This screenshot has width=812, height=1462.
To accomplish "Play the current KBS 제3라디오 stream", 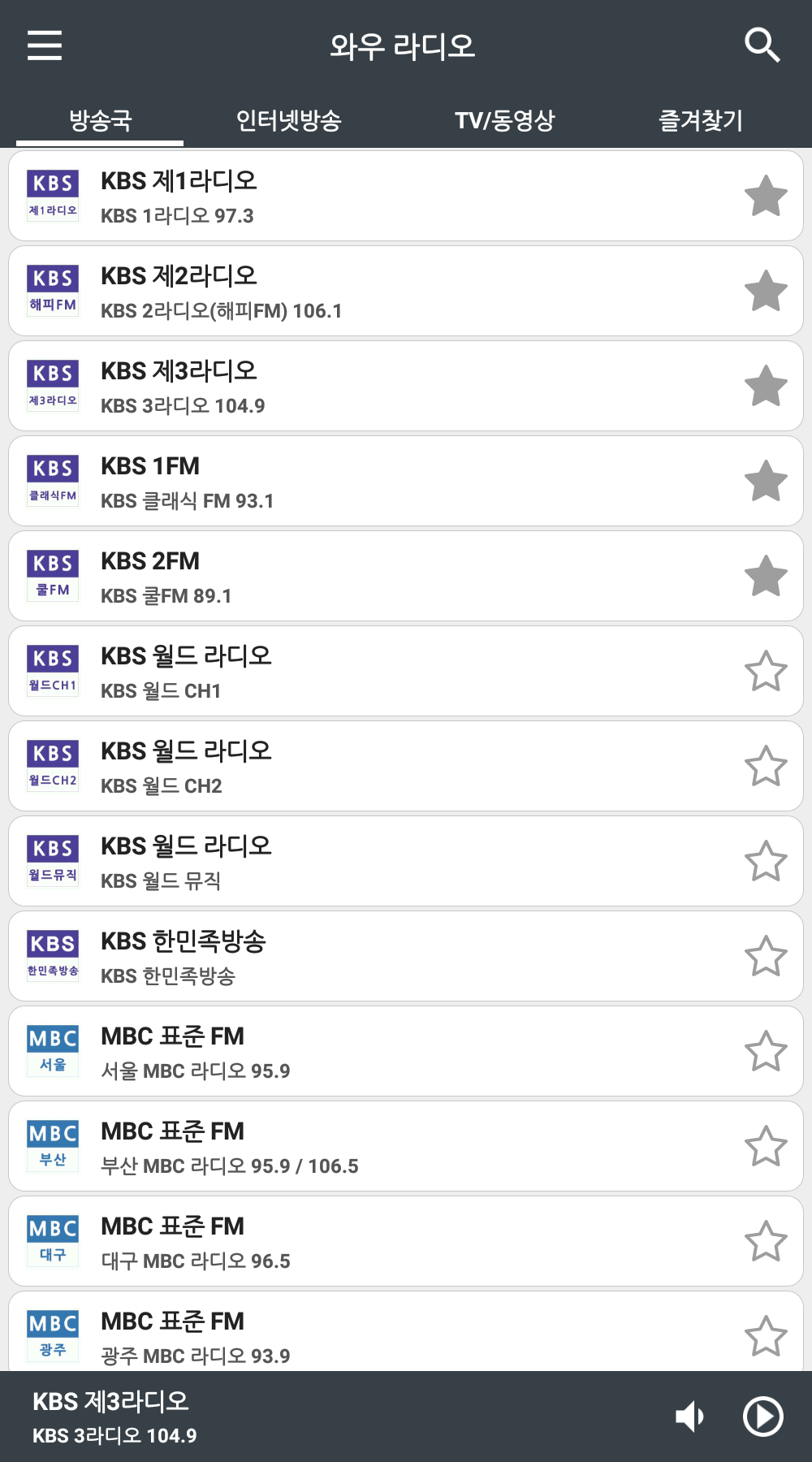I will (762, 1417).
